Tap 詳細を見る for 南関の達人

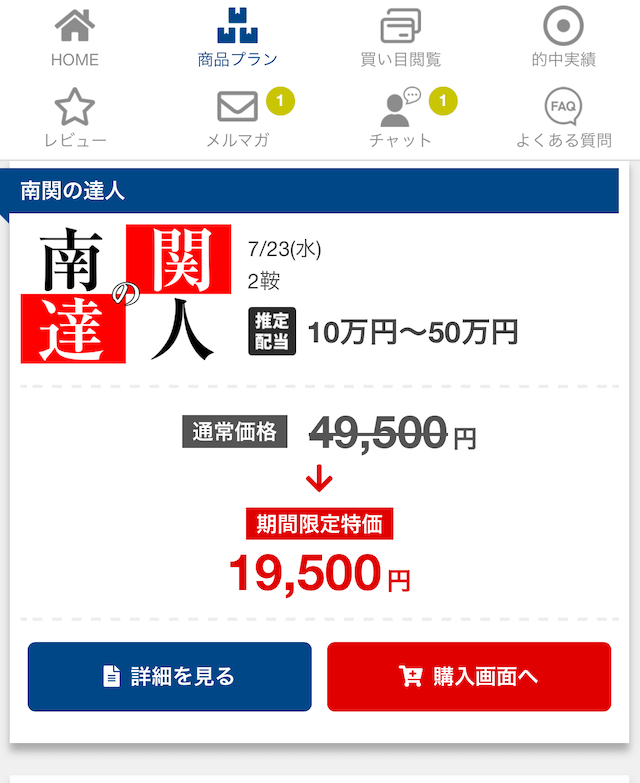[x=169, y=677]
